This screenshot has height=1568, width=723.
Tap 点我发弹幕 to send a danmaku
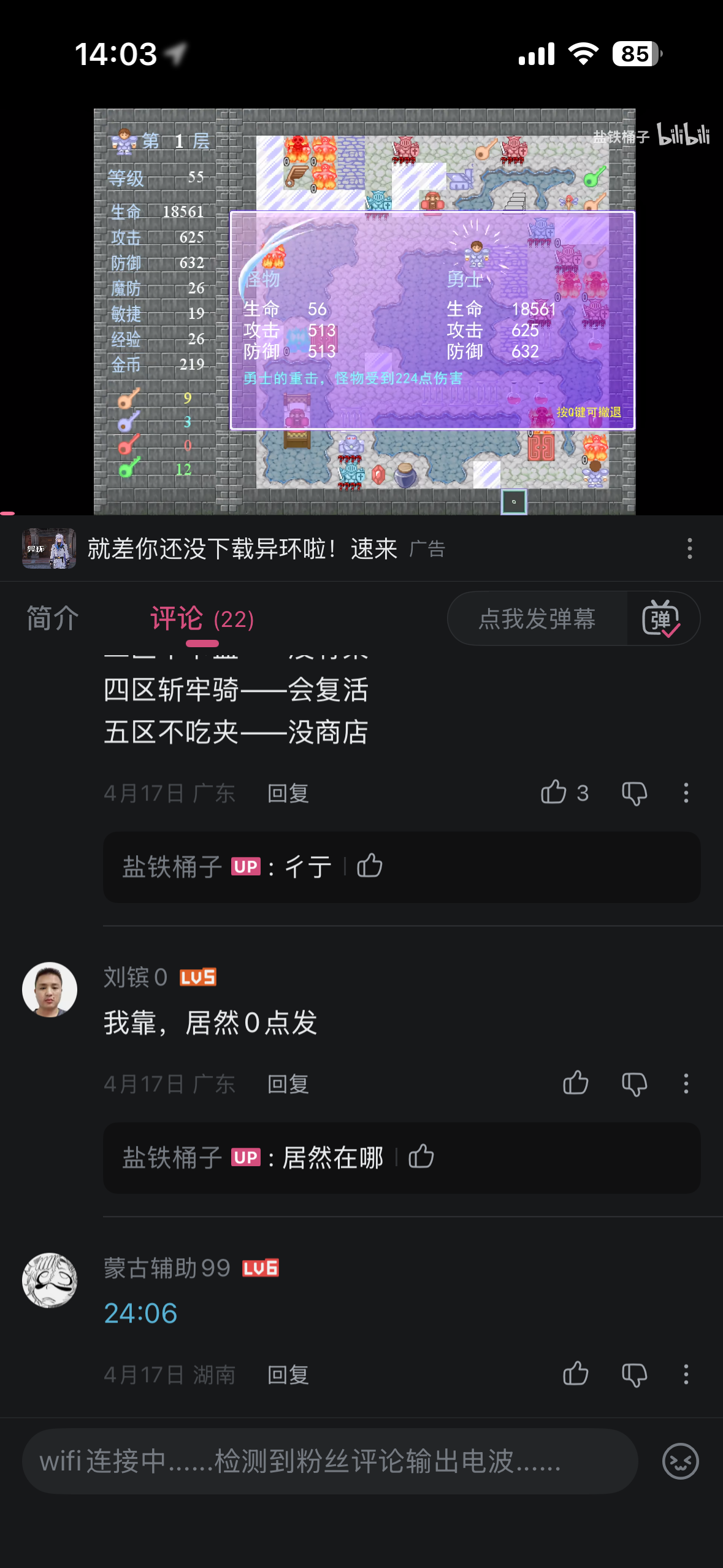coord(537,618)
